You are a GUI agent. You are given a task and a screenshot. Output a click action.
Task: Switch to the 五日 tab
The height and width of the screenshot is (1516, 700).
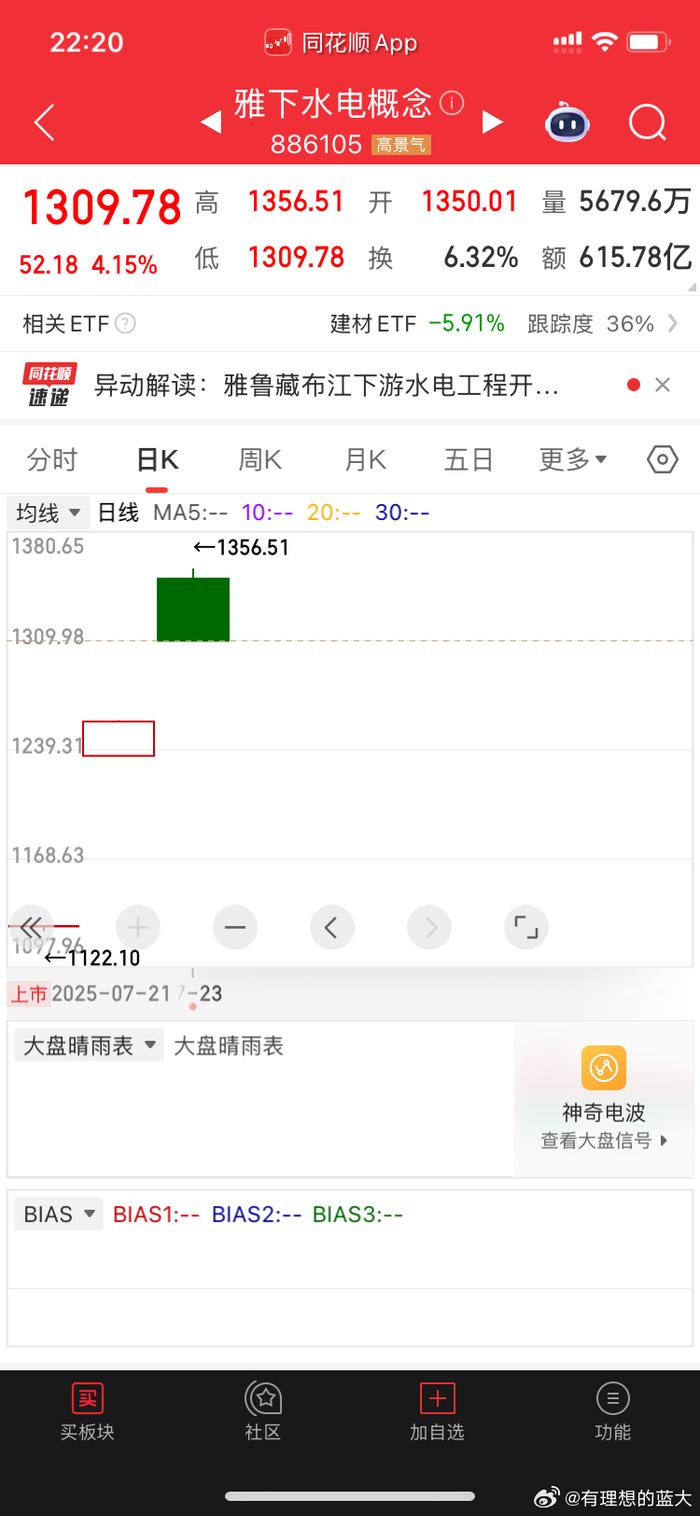click(469, 460)
